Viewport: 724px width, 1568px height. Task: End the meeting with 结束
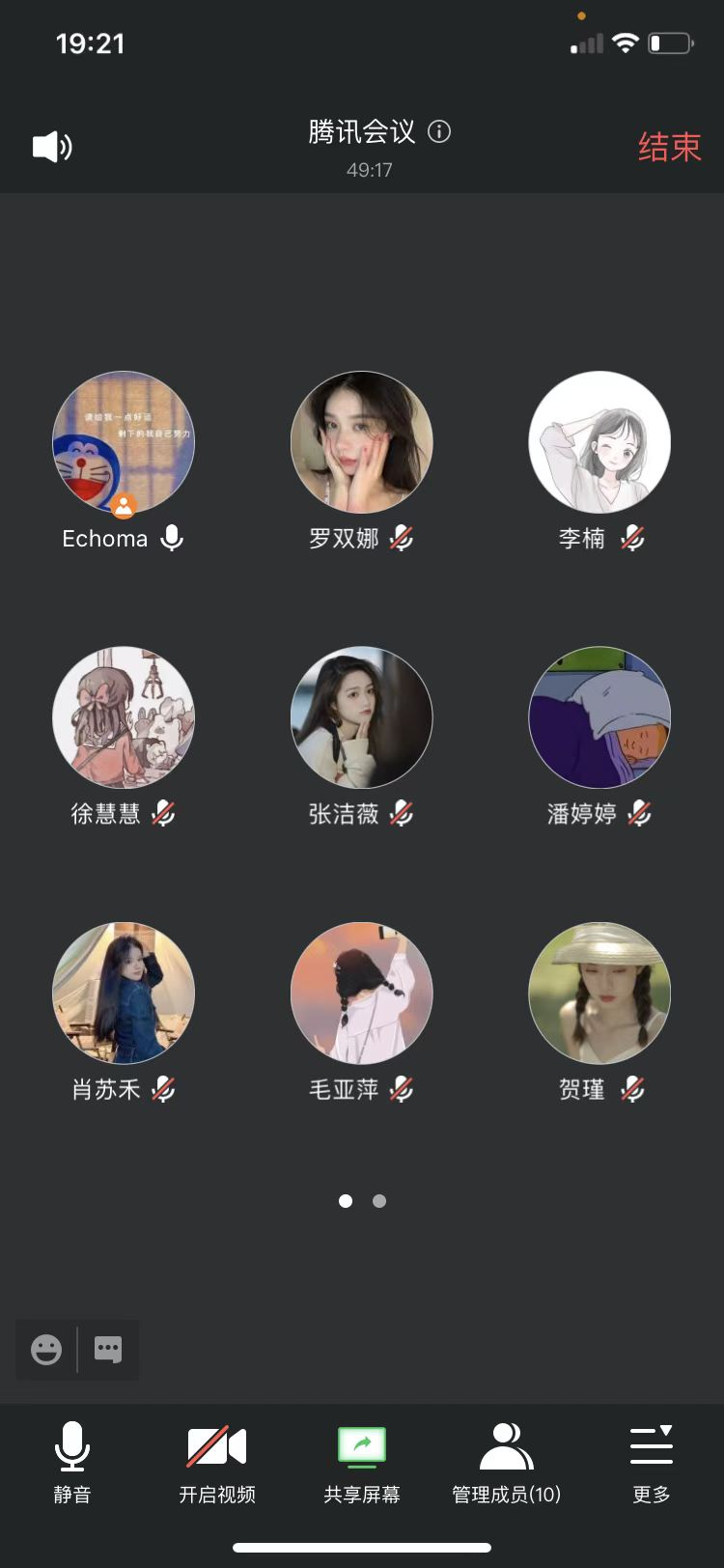[669, 147]
